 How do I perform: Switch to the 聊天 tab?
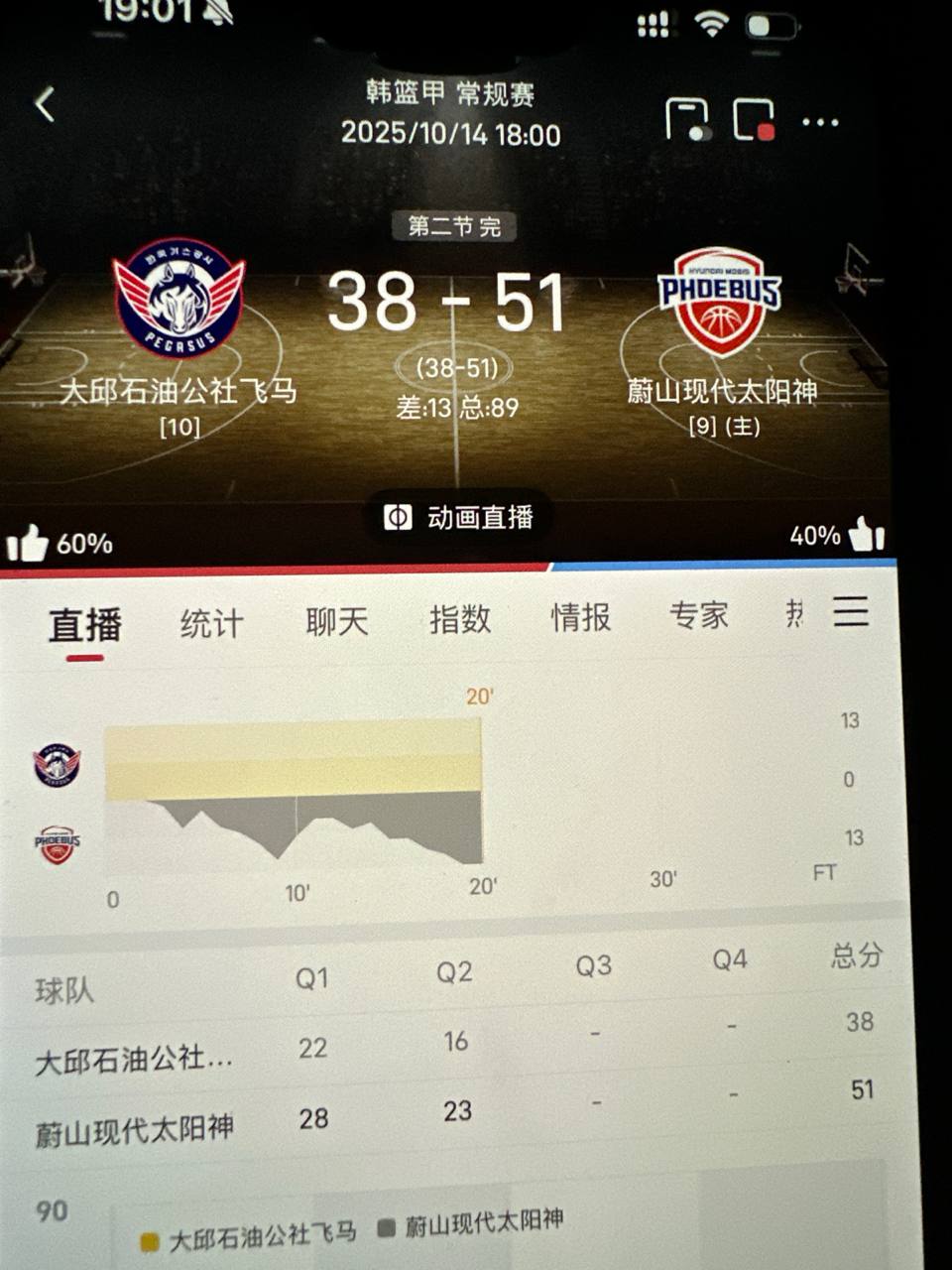pyautogui.click(x=337, y=622)
